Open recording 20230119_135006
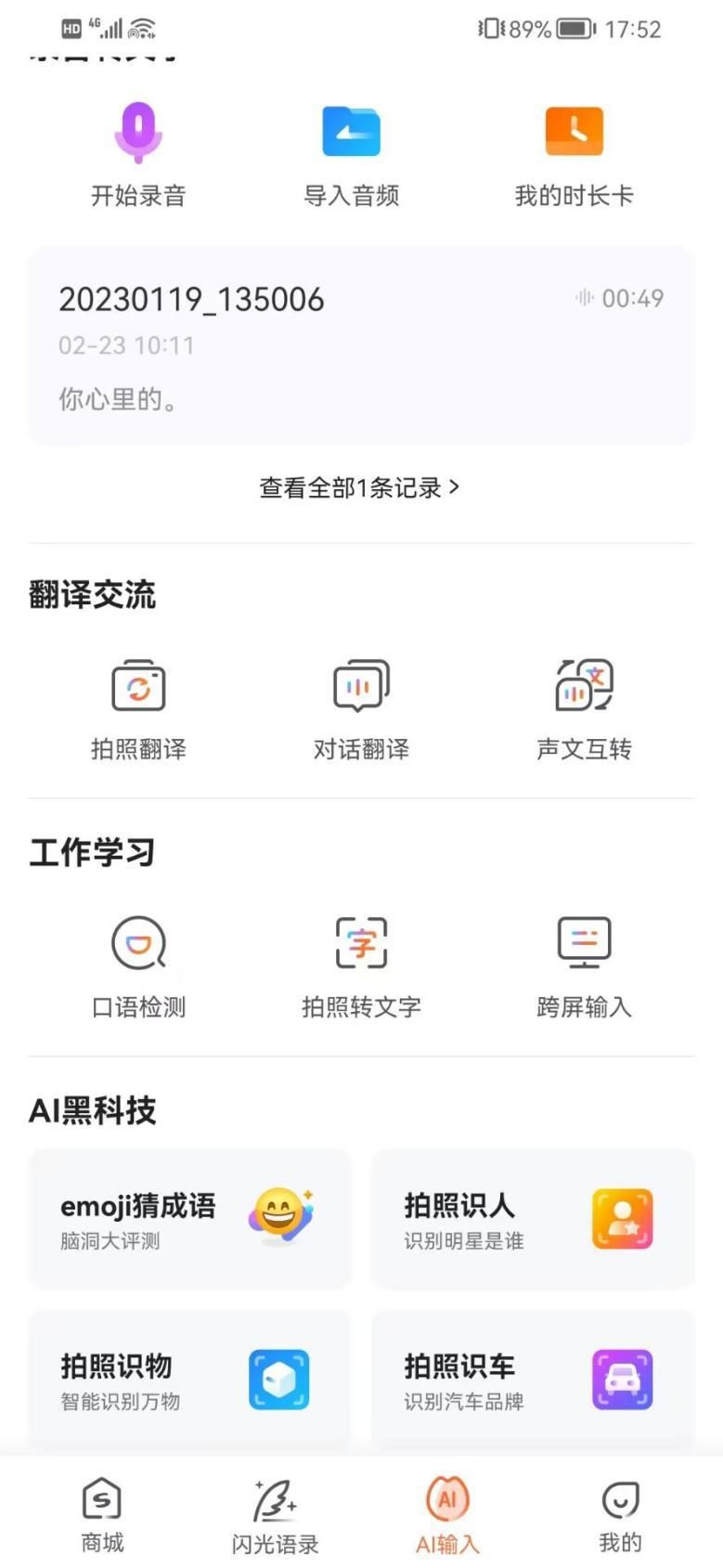 click(x=360, y=344)
